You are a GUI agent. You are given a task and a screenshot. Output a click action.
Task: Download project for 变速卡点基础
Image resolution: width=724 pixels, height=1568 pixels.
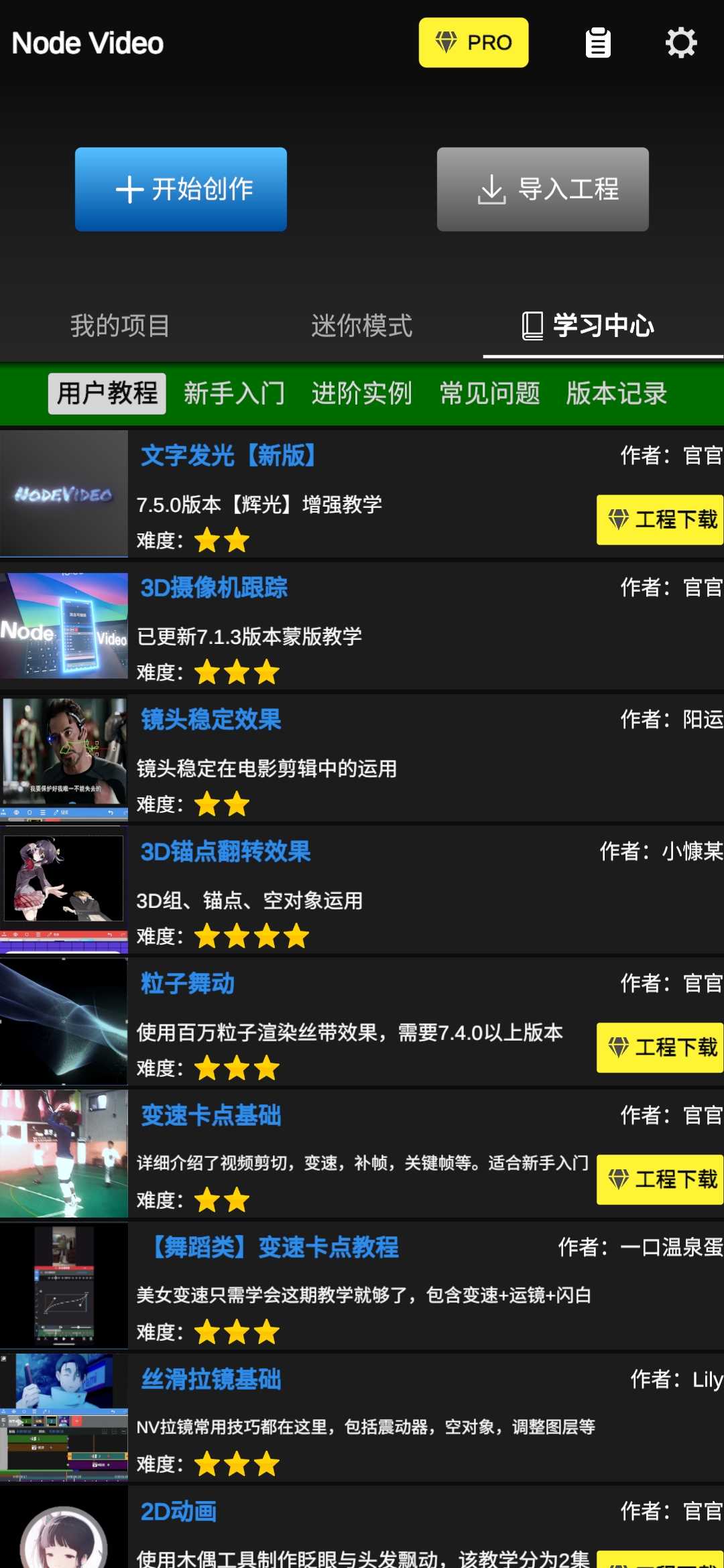coord(660,1179)
